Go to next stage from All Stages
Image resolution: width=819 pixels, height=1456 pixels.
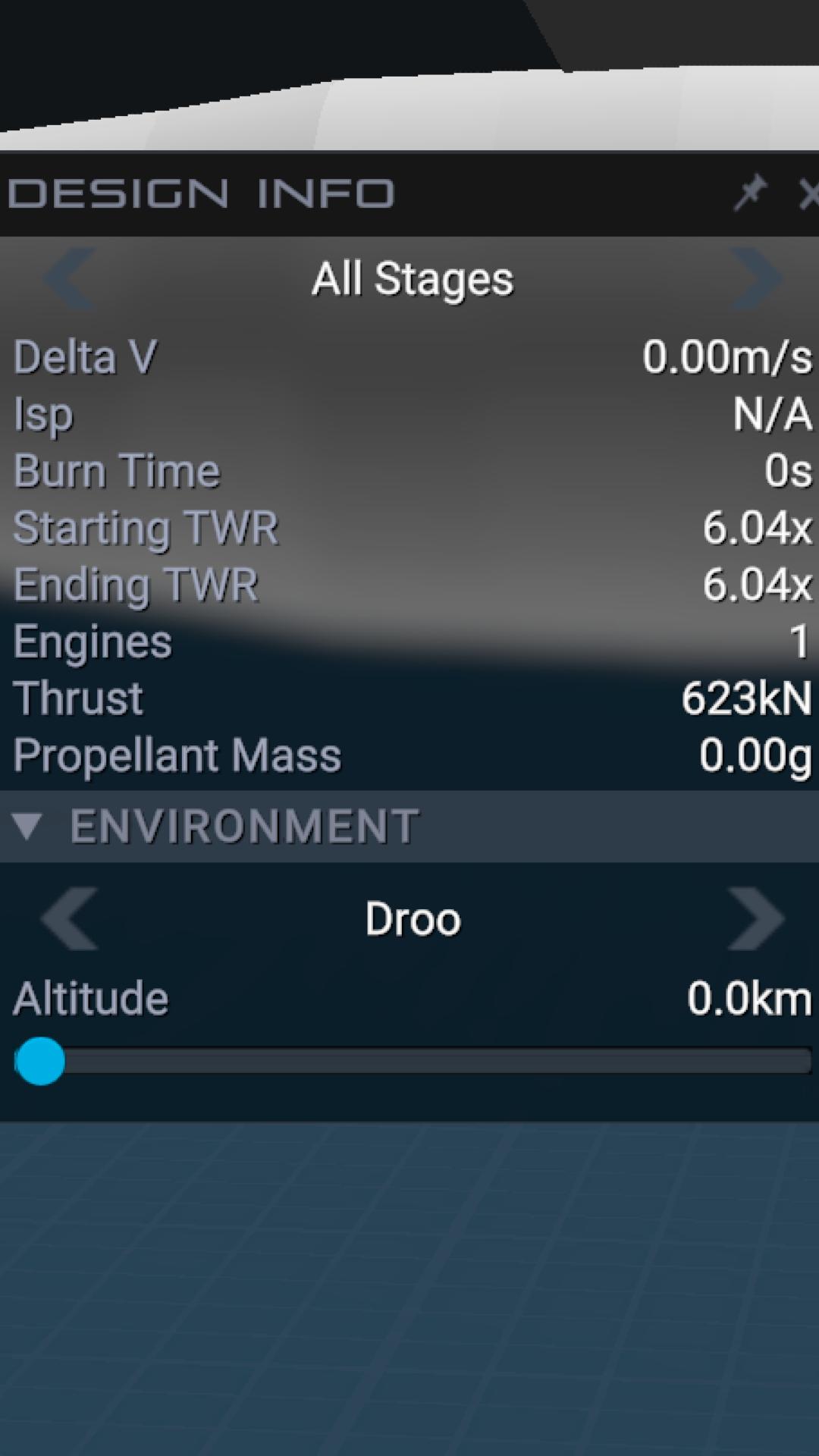[756, 278]
